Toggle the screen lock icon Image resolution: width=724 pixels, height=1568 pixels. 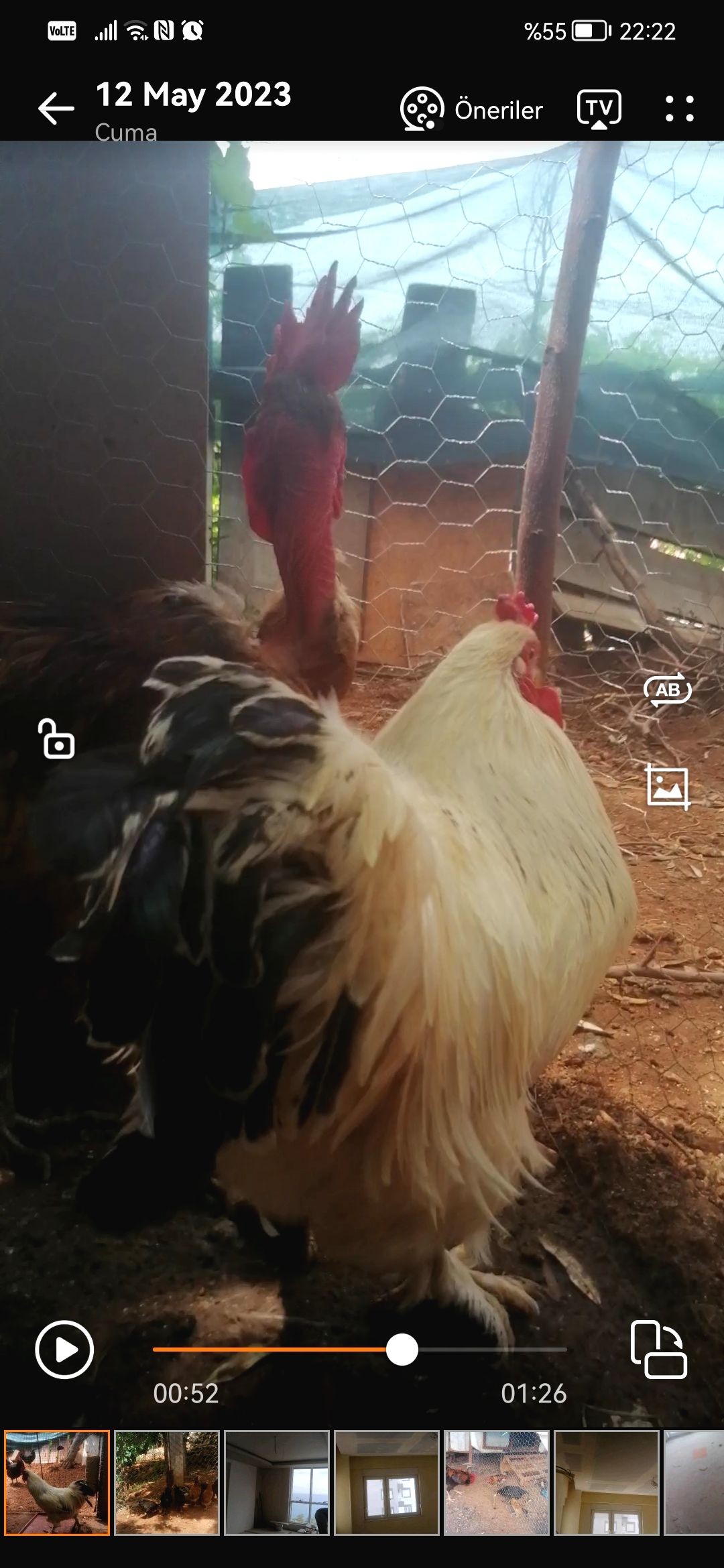[x=56, y=738]
